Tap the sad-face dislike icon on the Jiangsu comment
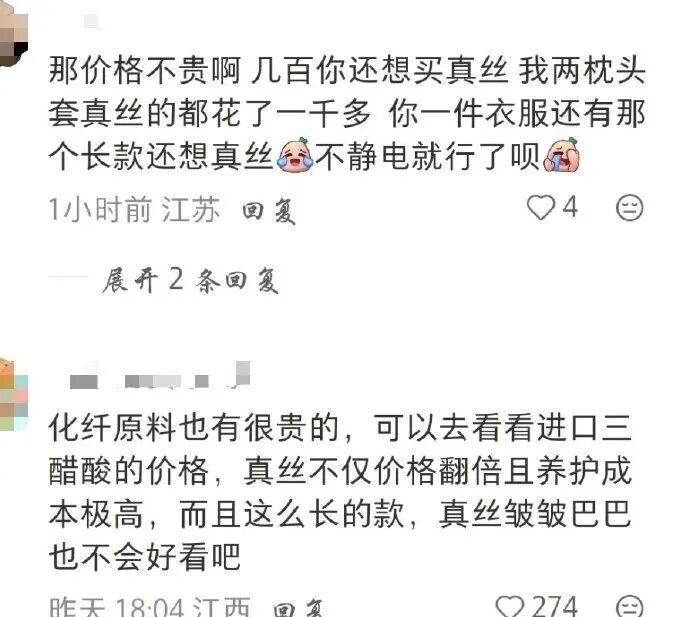690x617 pixels. pos(630,208)
